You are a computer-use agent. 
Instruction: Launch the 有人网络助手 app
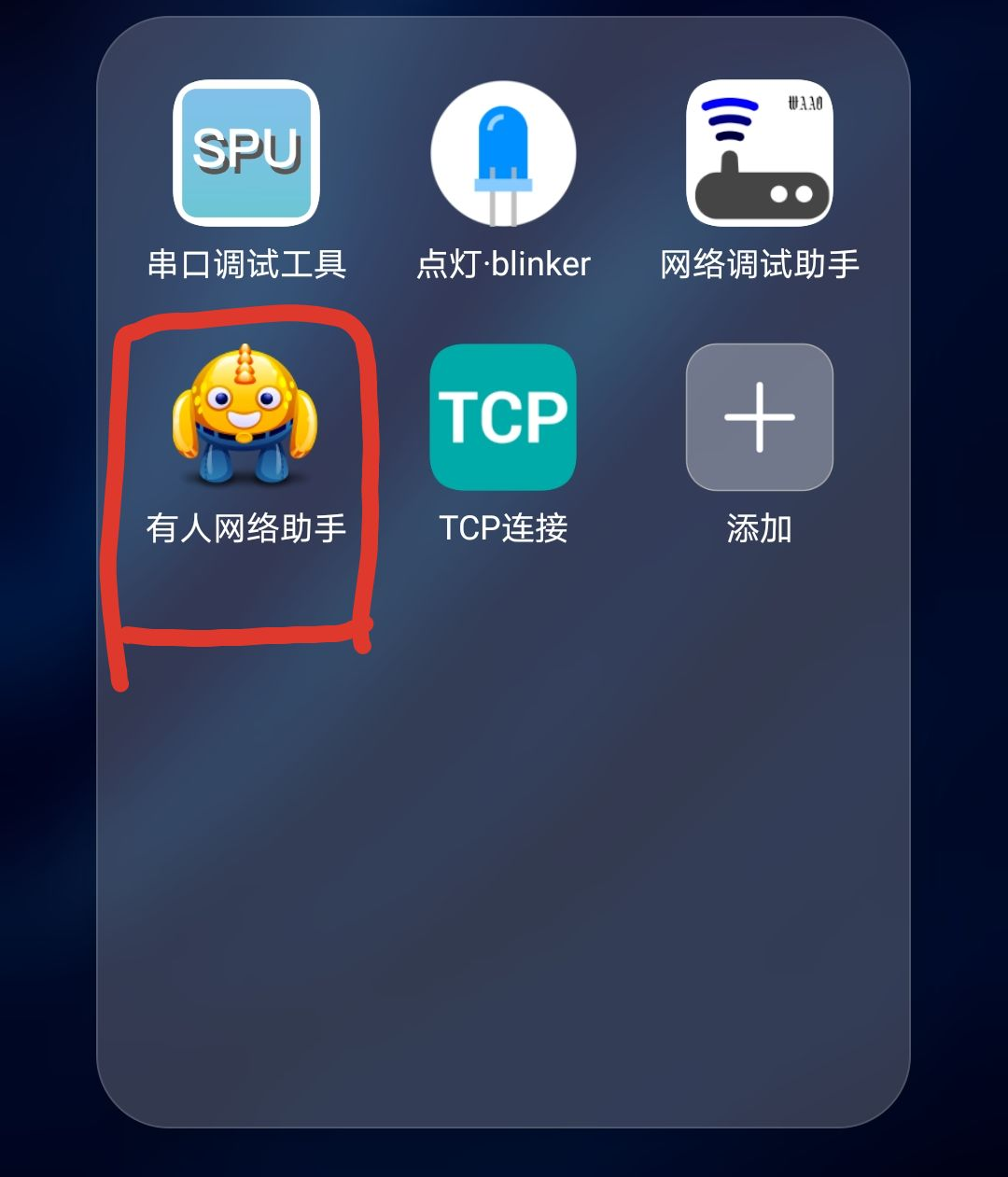(x=245, y=416)
